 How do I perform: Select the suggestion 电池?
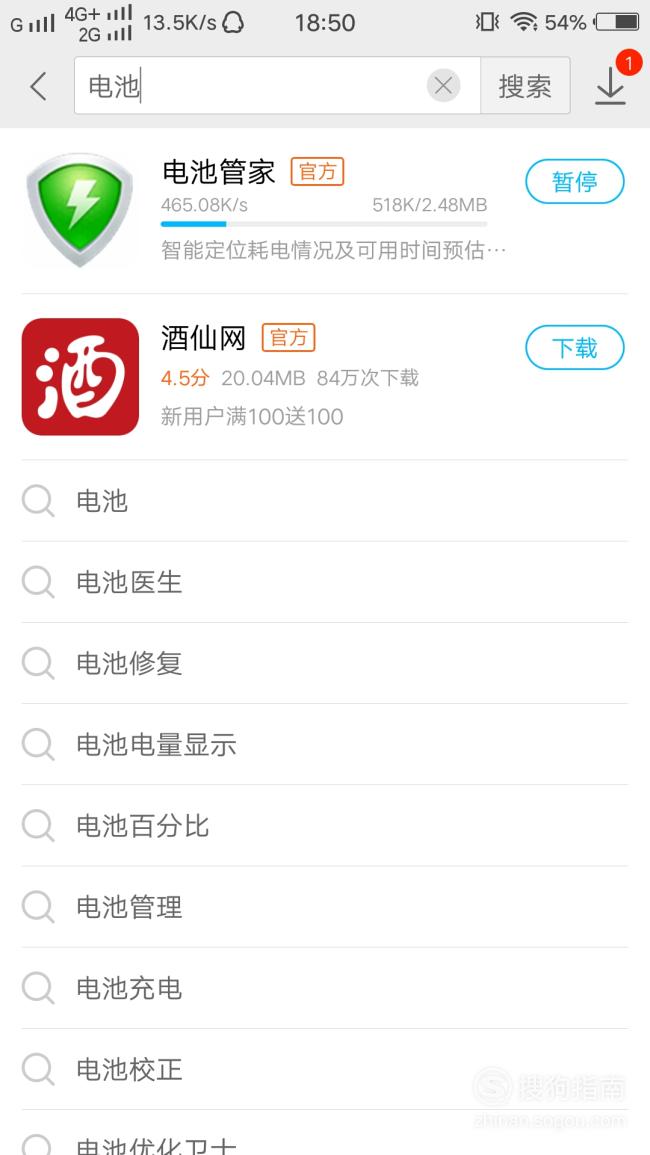(x=324, y=501)
